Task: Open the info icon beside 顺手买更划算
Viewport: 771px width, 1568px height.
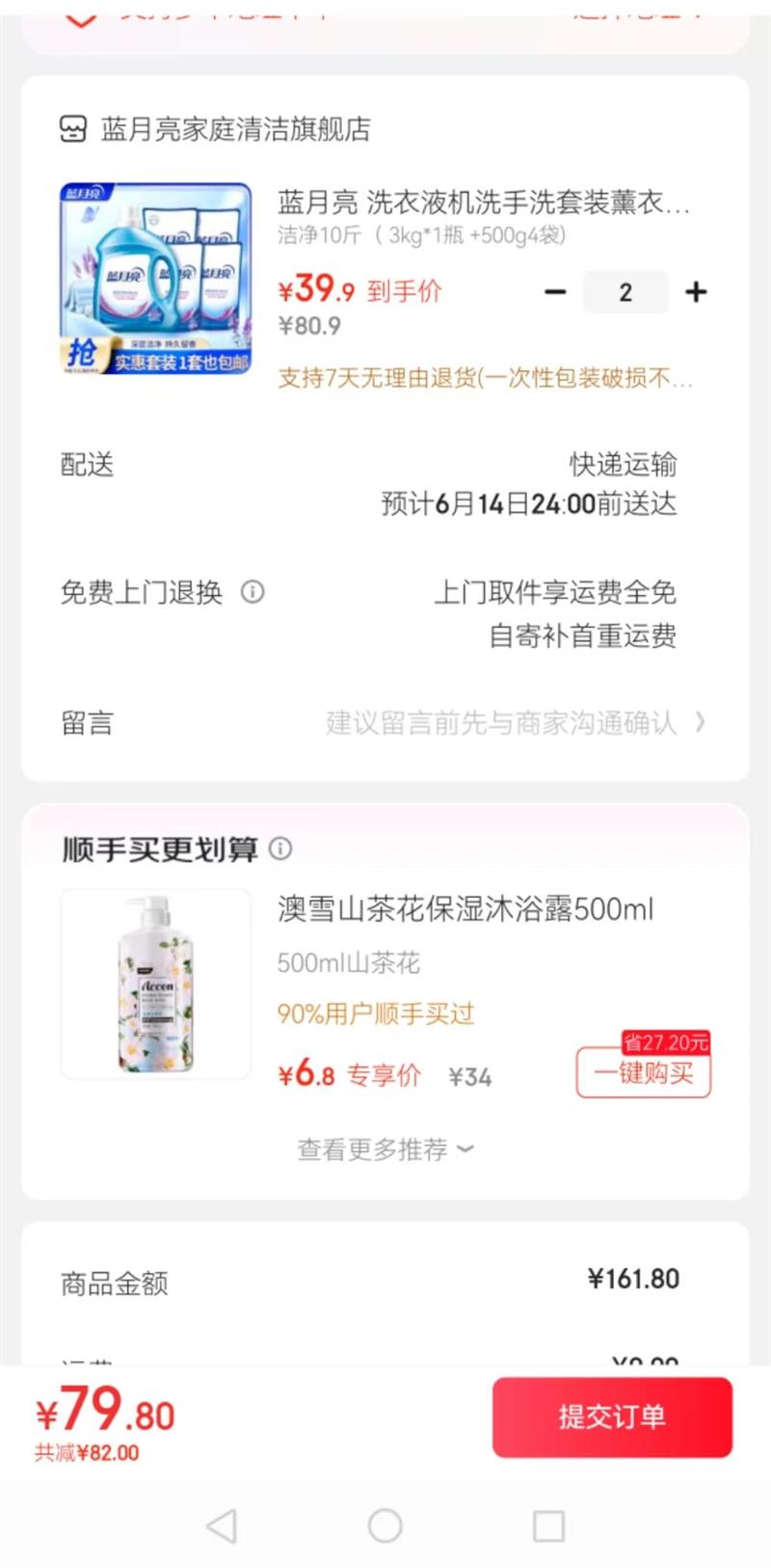Action: pos(280,849)
